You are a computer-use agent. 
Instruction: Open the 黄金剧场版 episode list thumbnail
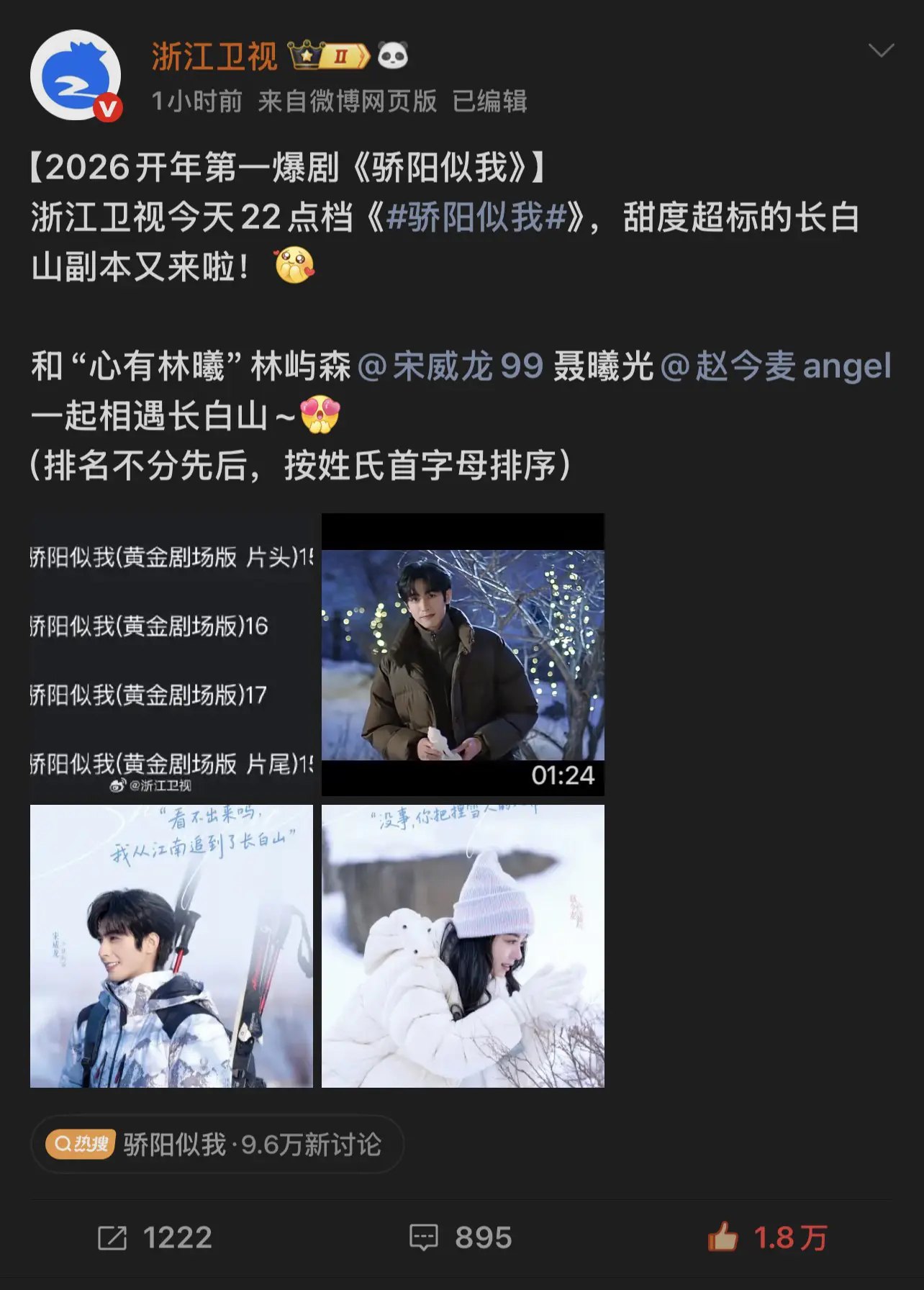[171, 652]
